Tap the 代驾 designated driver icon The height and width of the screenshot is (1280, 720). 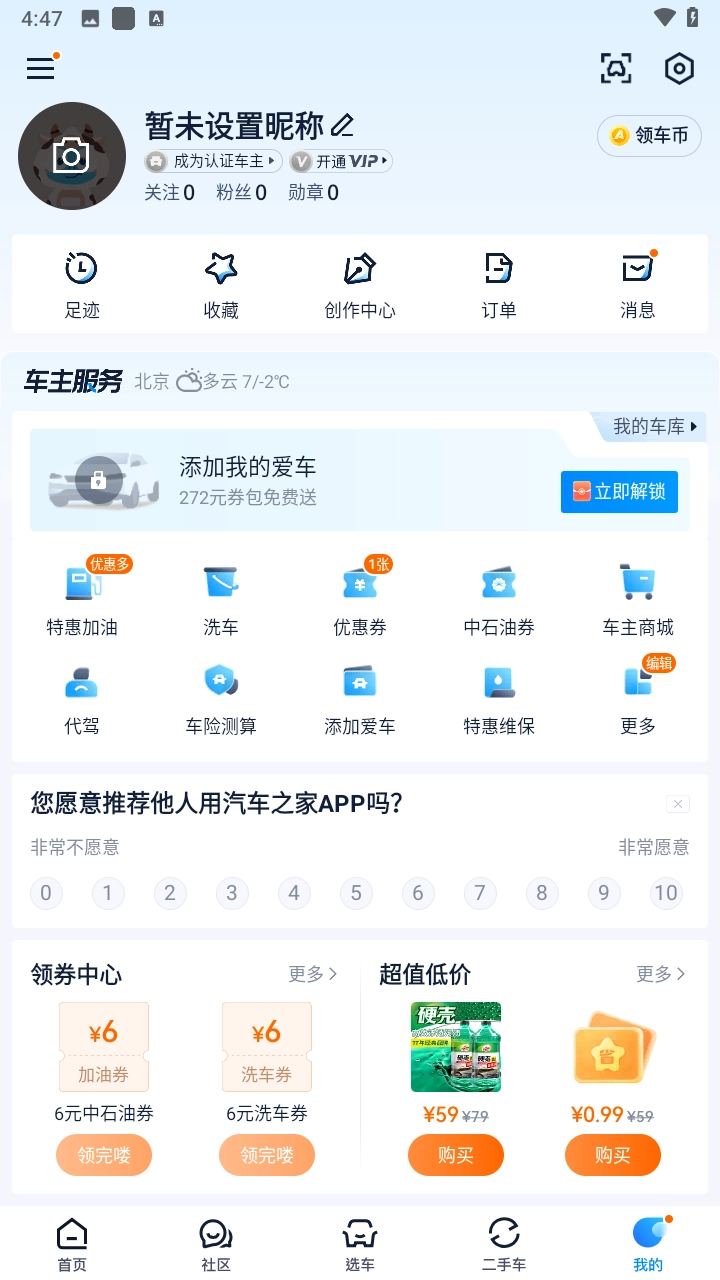tap(81, 682)
